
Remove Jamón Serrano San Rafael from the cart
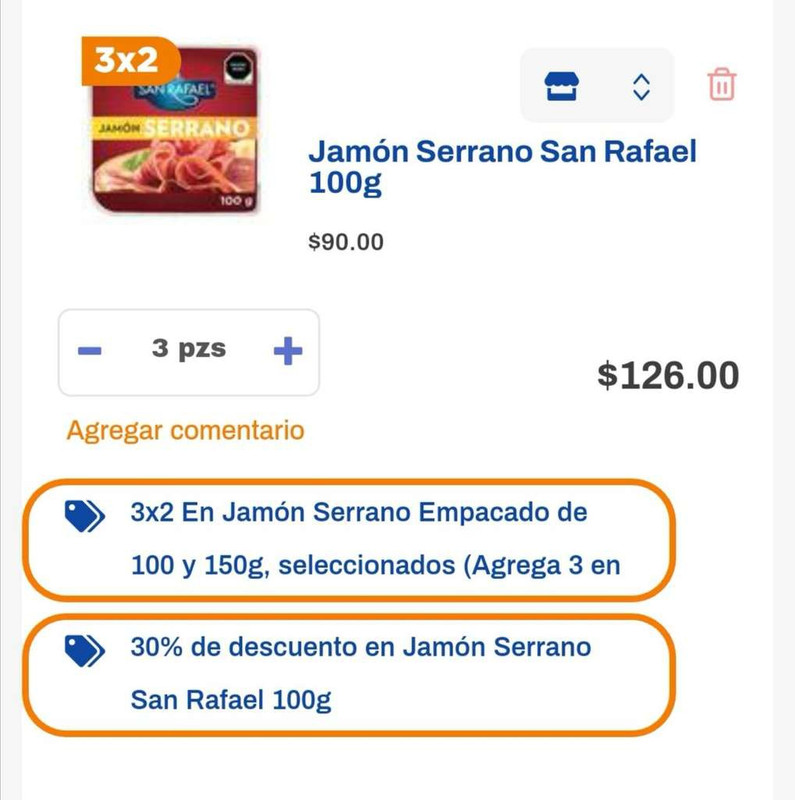click(x=721, y=85)
